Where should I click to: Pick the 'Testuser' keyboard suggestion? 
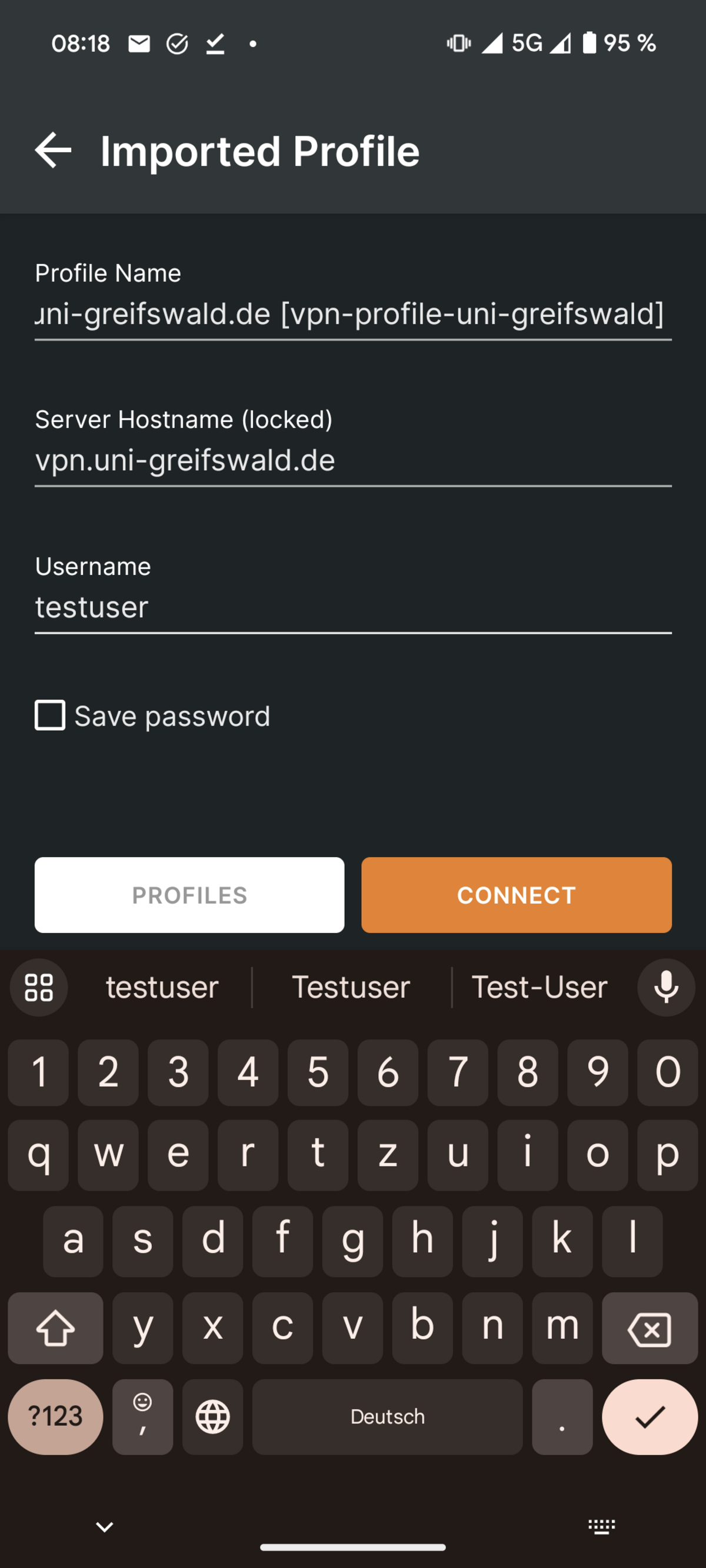click(x=351, y=987)
